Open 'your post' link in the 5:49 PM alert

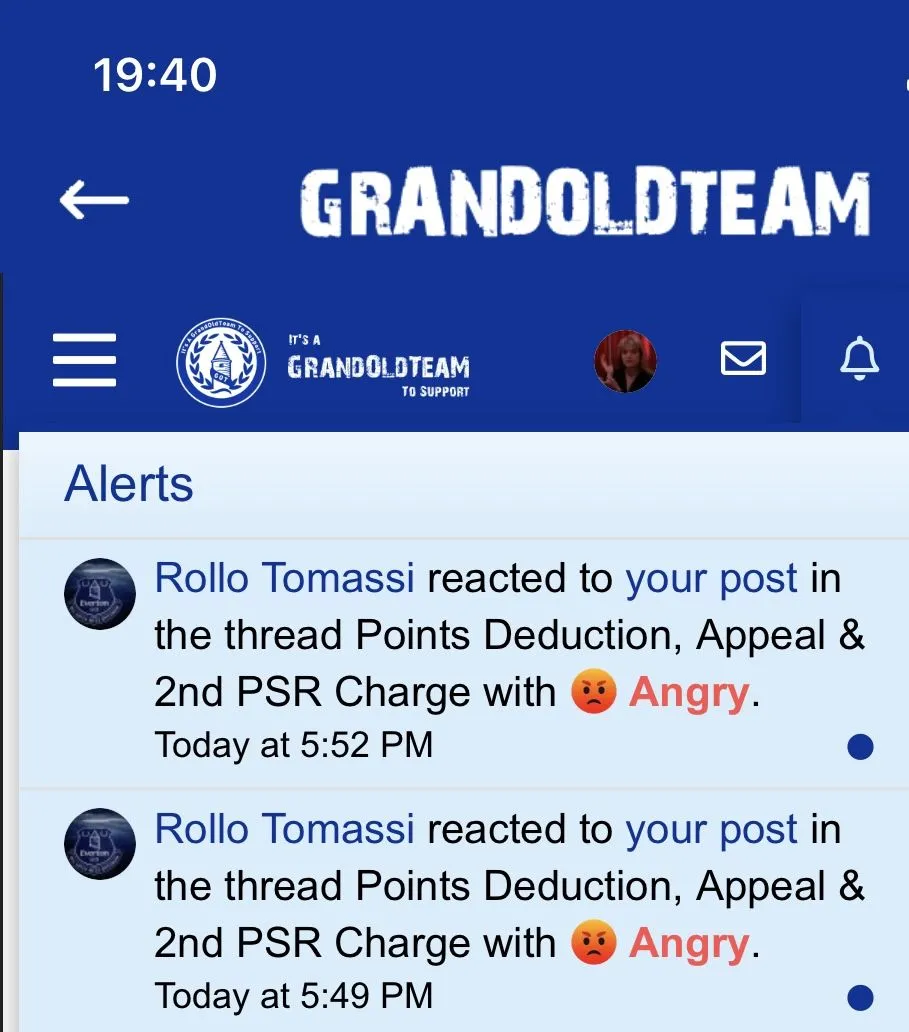coord(711,829)
